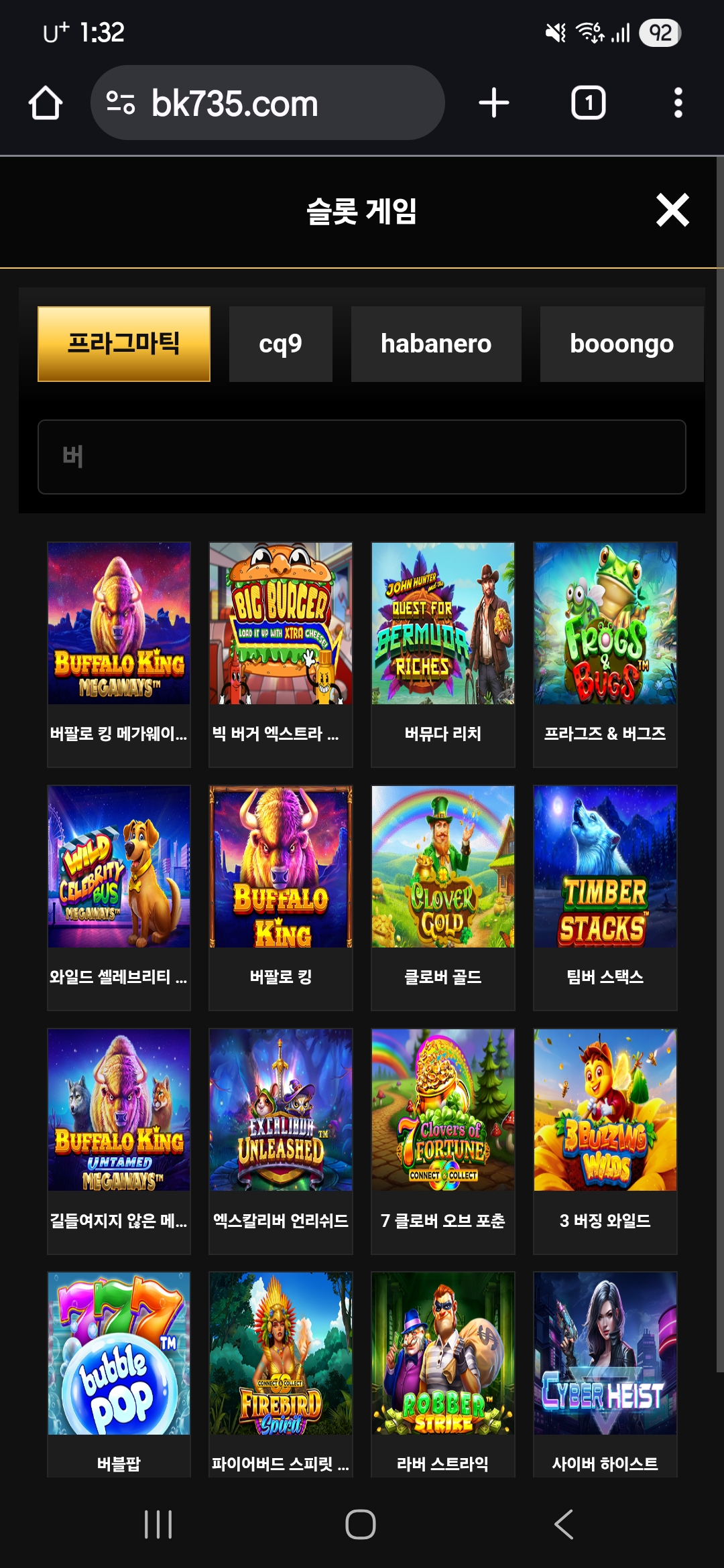724x1568 pixels.
Task: Select the 프라그마틱 provider tab
Action: tap(124, 344)
